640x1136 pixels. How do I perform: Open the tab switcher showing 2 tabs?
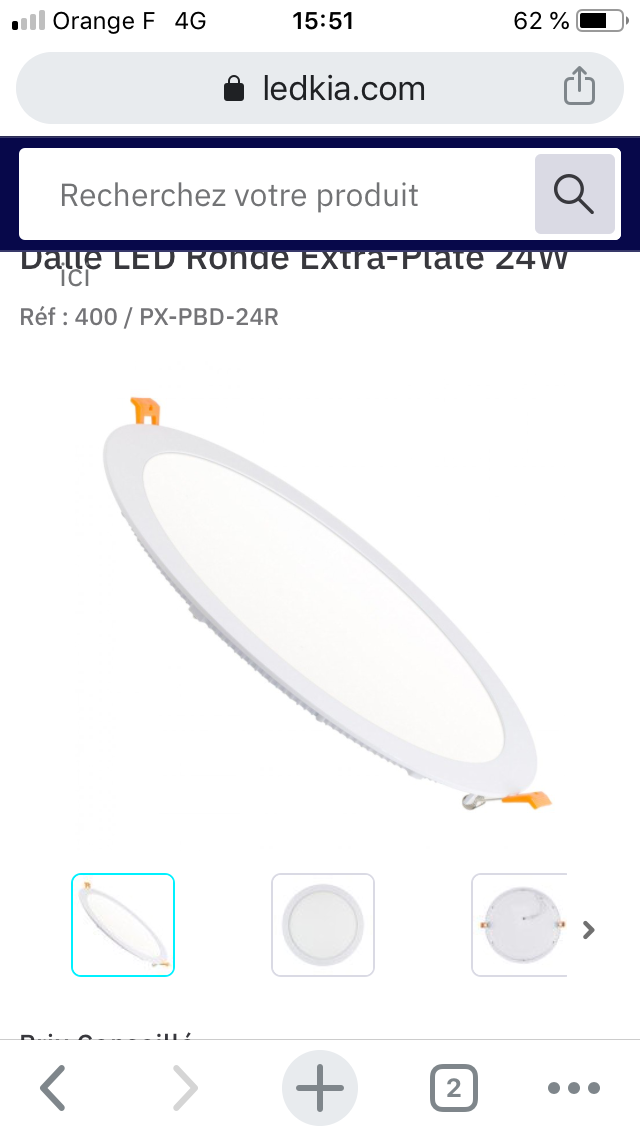pos(453,1088)
